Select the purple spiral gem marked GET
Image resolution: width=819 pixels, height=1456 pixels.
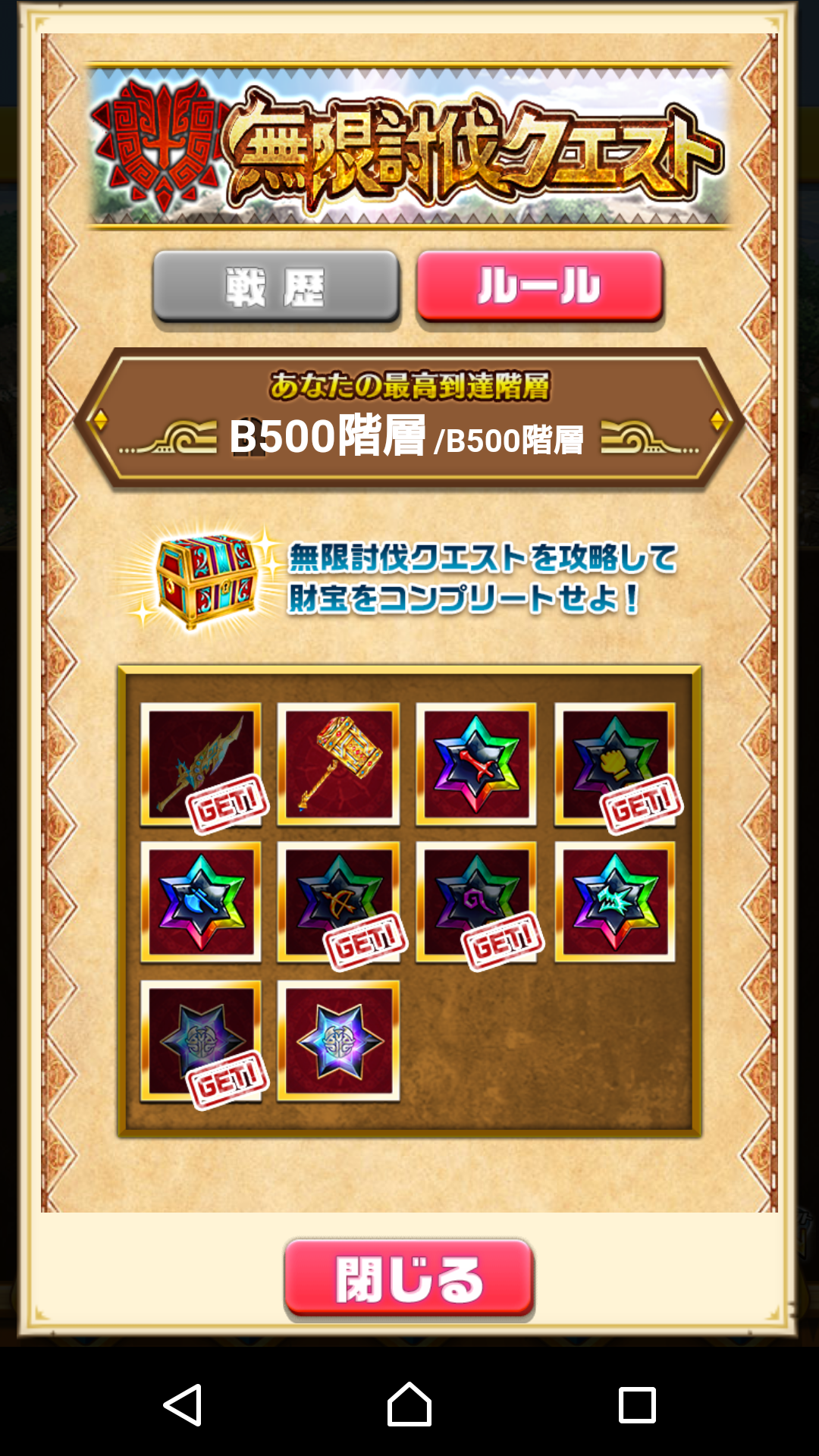pyautogui.click(x=476, y=902)
